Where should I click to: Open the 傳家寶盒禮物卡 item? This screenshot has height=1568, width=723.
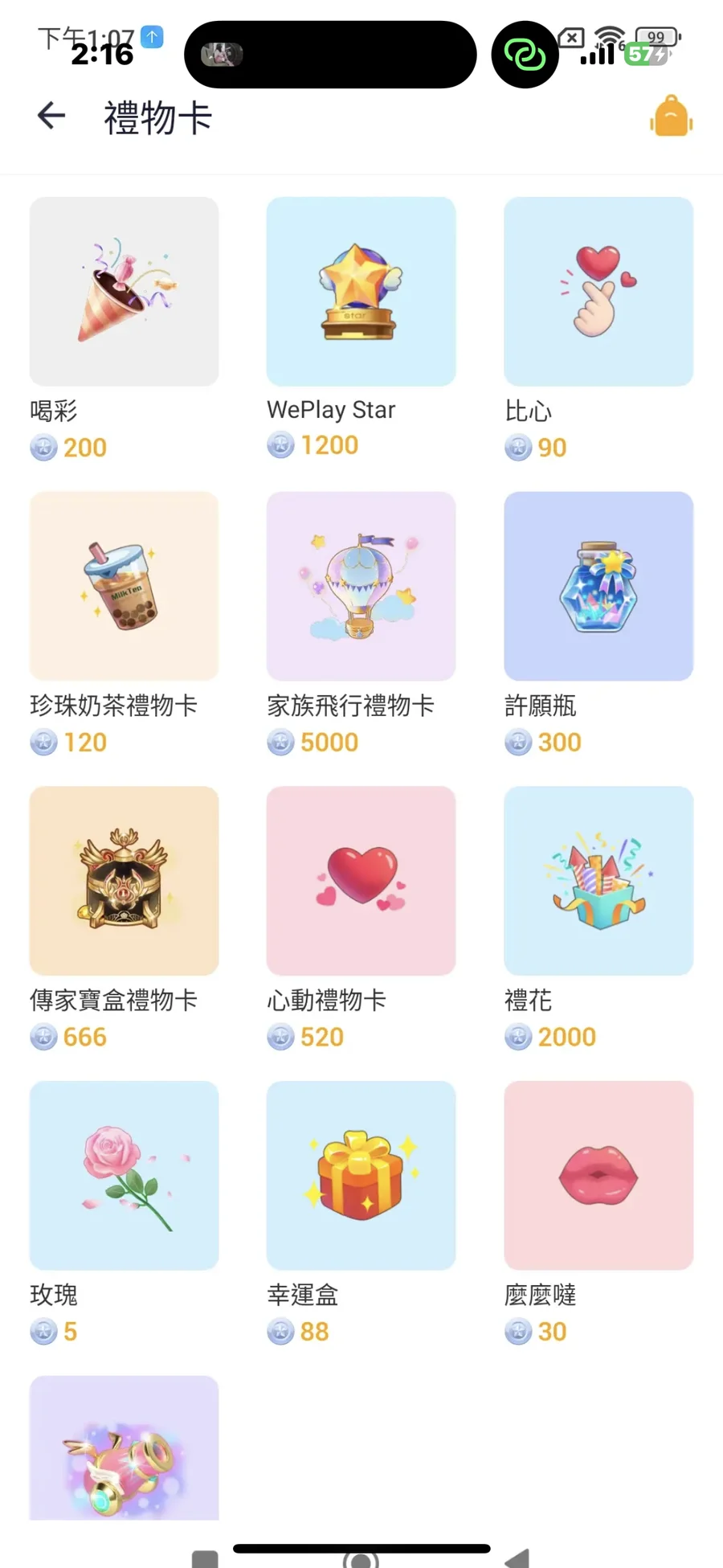[x=124, y=881]
